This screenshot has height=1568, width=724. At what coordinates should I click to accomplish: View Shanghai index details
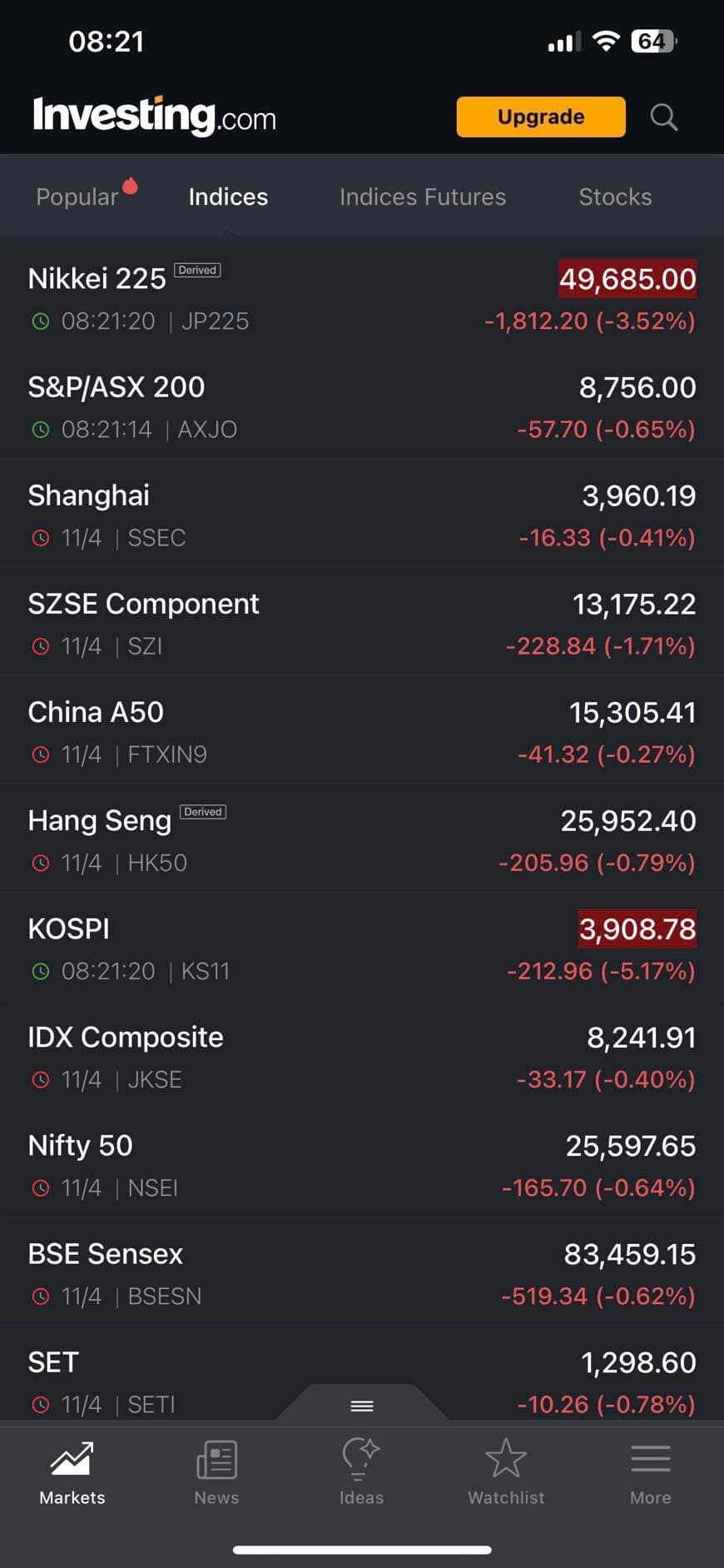tap(89, 496)
